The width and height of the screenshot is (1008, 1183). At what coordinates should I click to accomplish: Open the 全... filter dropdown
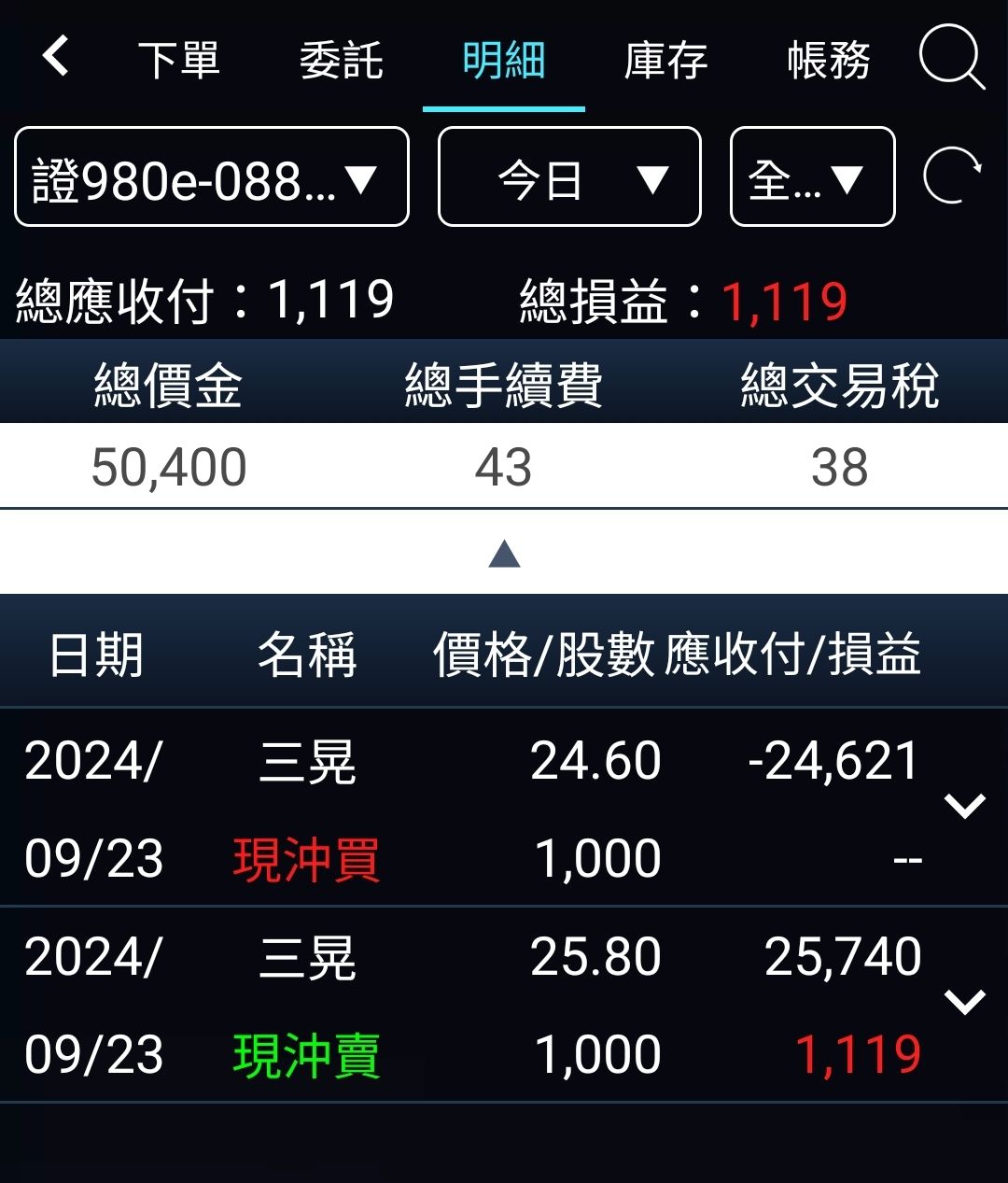pos(813,176)
